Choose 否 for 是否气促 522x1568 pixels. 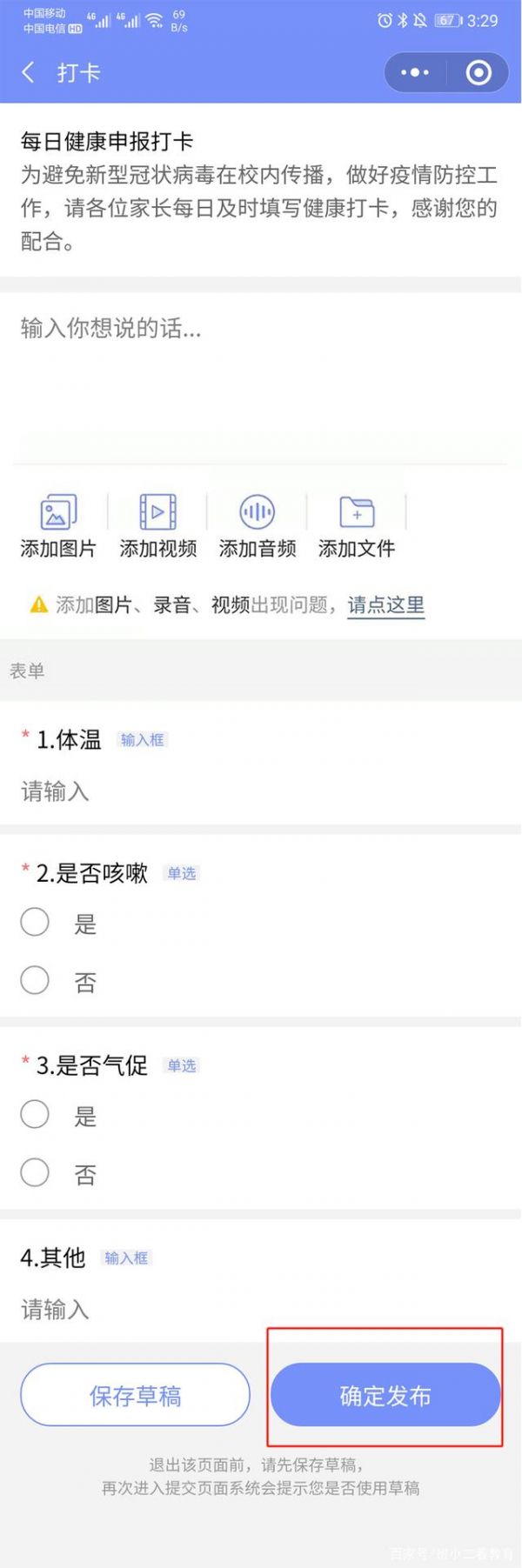click(35, 1173)
